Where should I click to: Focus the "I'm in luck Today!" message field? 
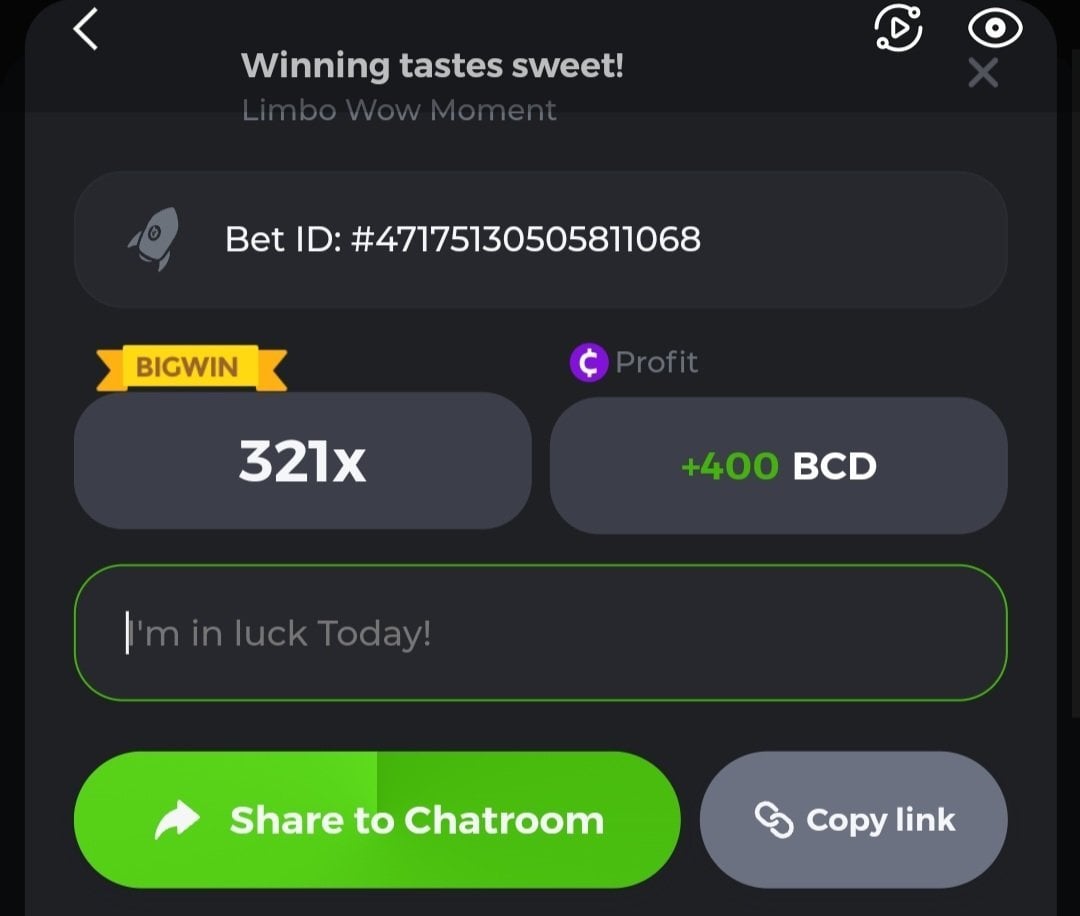pyautogui.click(x=540, y=633)
